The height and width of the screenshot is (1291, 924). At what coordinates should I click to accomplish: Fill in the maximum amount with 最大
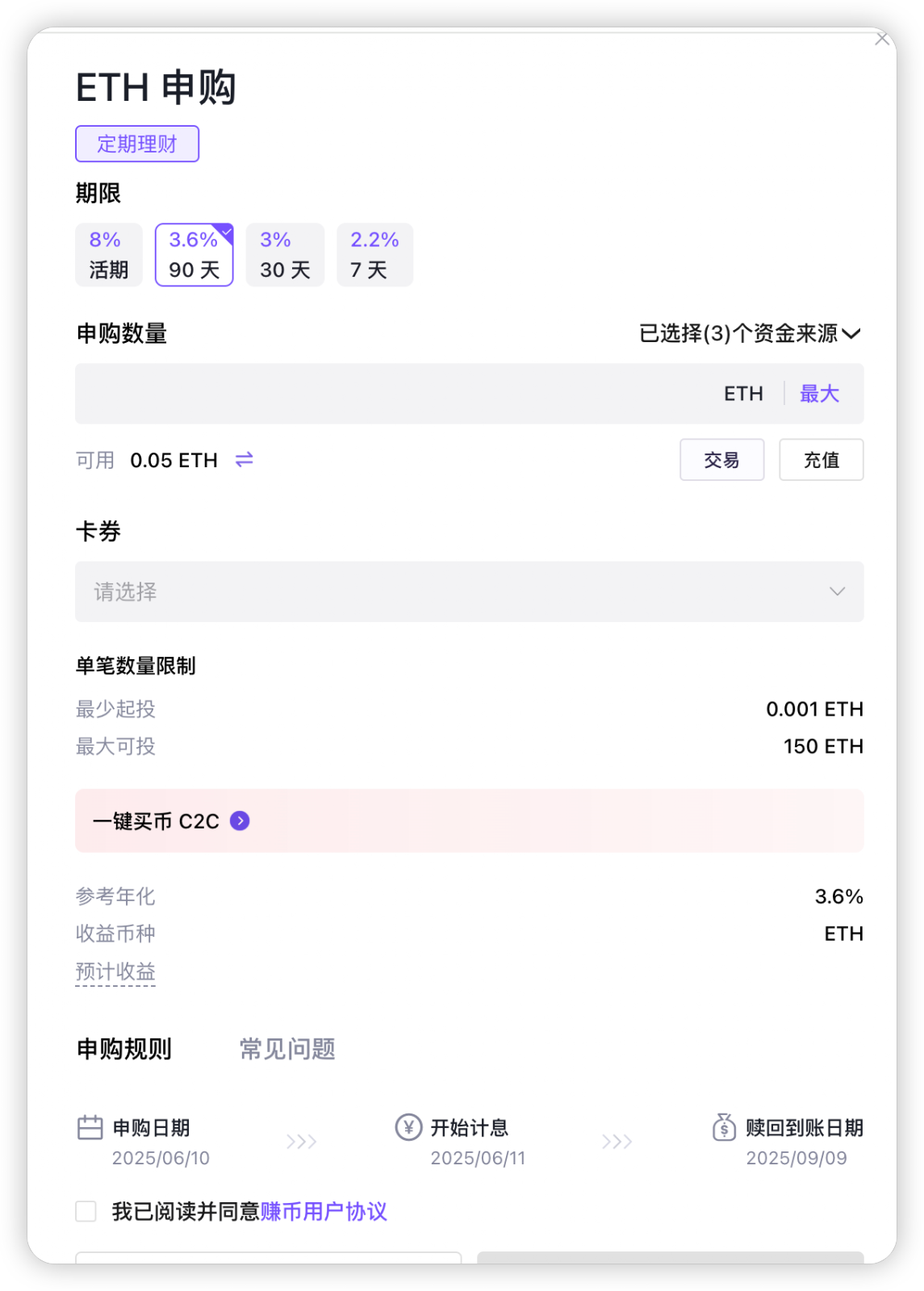(819, 394)
